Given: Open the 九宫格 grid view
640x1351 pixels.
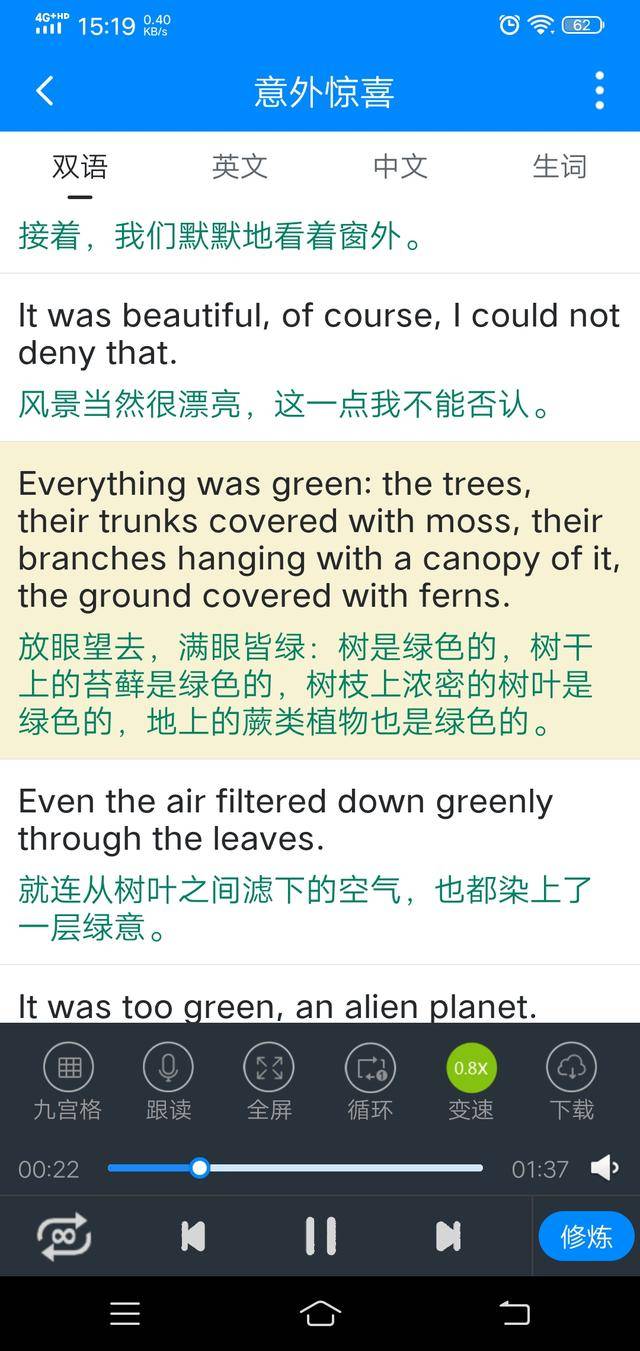Looking at the screenshot, I should click(69, 1080).
